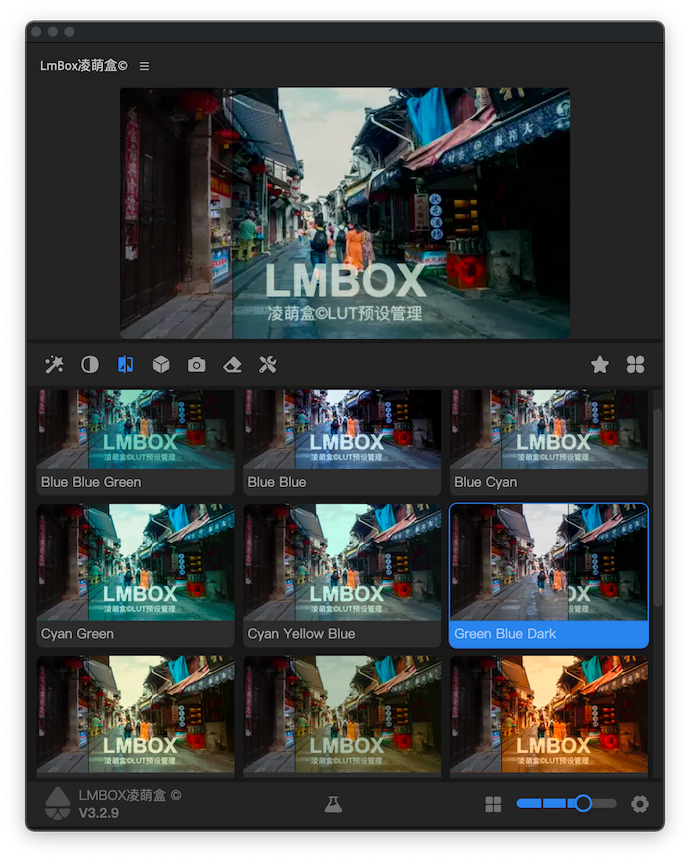Apply the Blue Blue Green preset
Image resolution: width=690 pixels, height=861 pixels.
click(x=135, y=440)
